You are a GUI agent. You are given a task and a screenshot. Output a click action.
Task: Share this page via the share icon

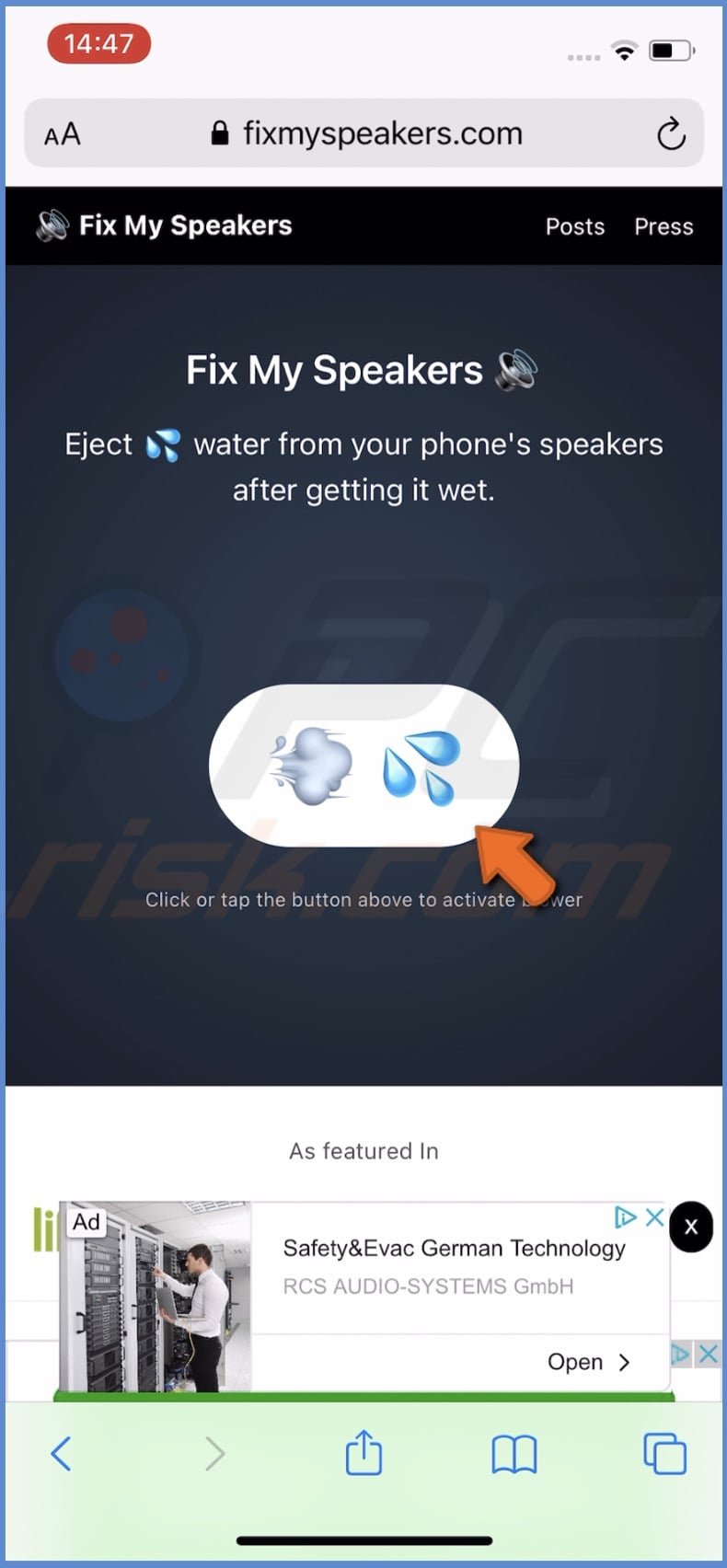(x=363, y=1452)
